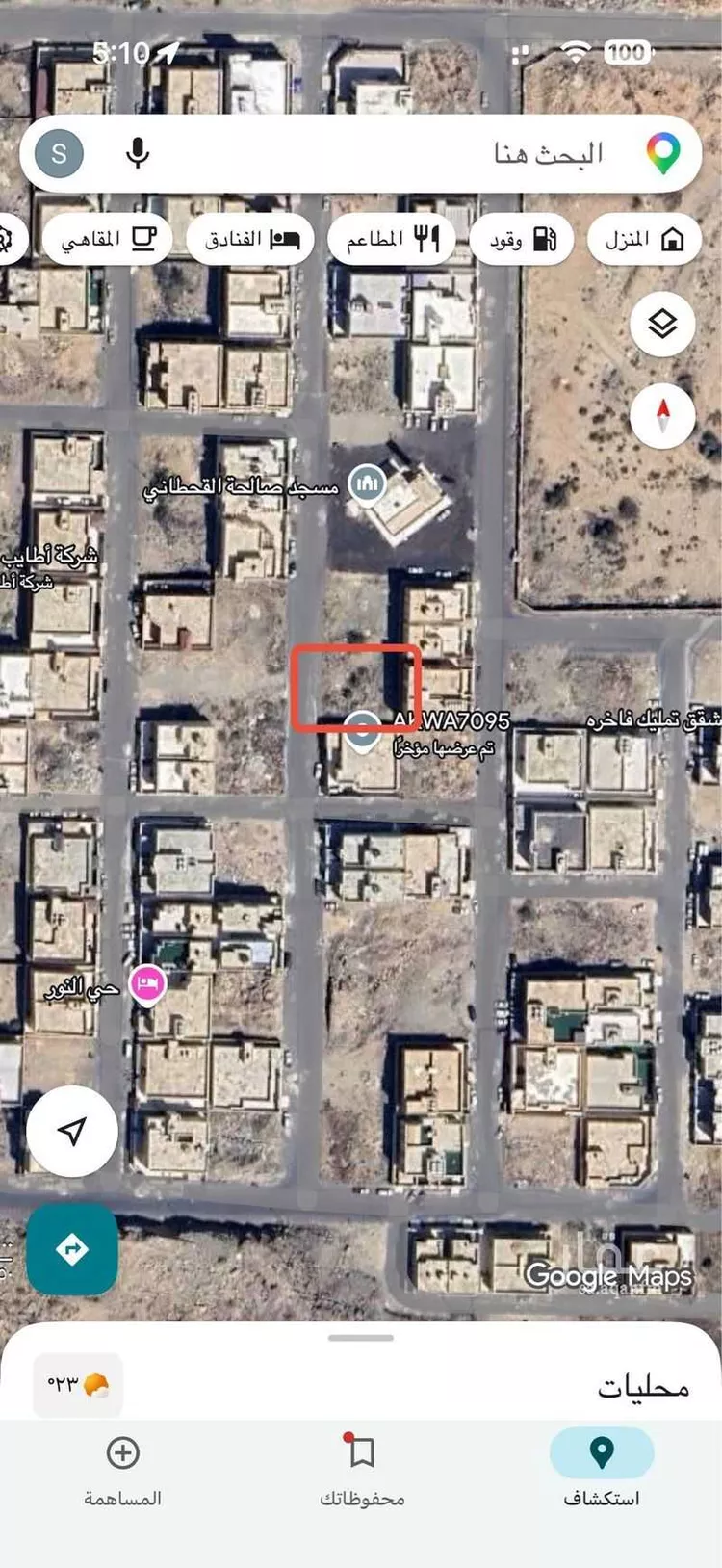The width and height of the screenshot is (722, 1568).
Task: Expand the bottom sheet with drag handle
Action: tap(361, 1336)
